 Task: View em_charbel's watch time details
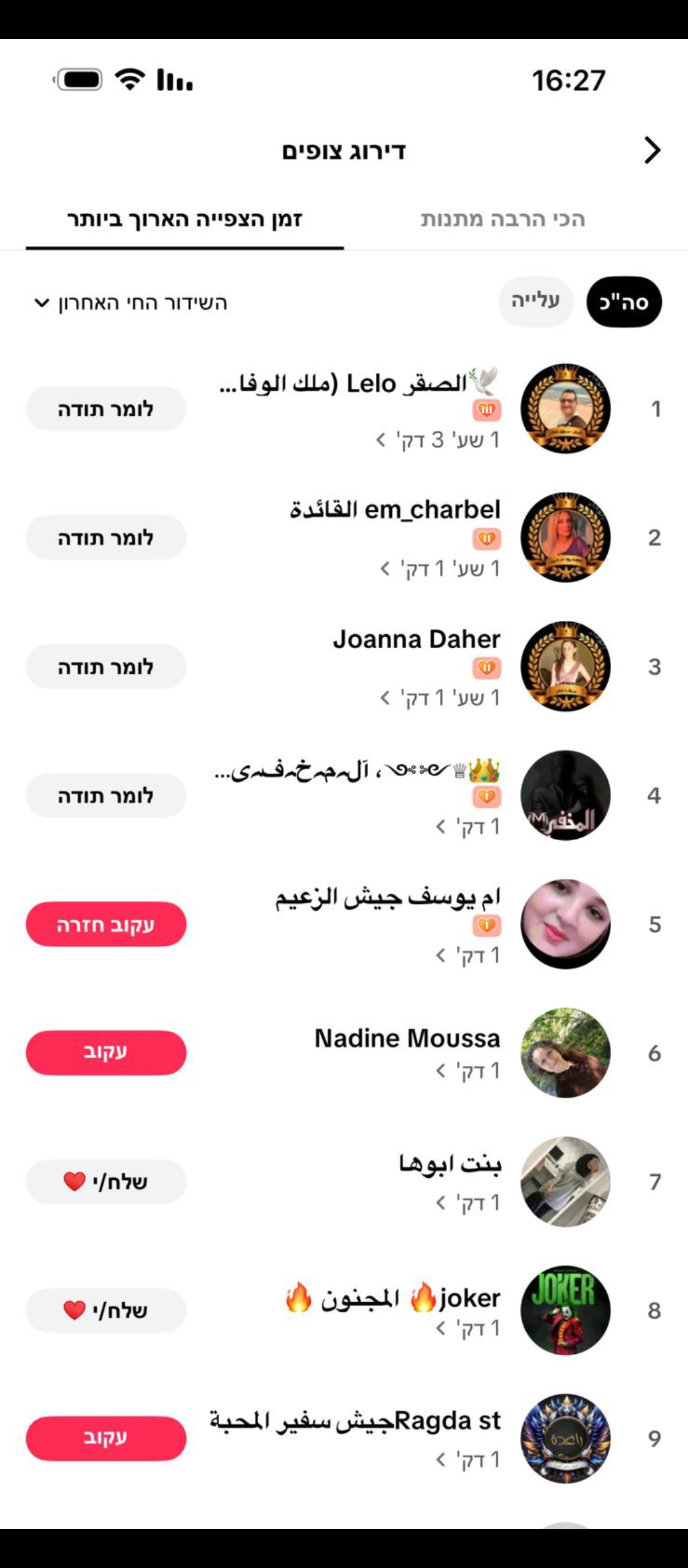pyautogui.click(x=440, y=569)
